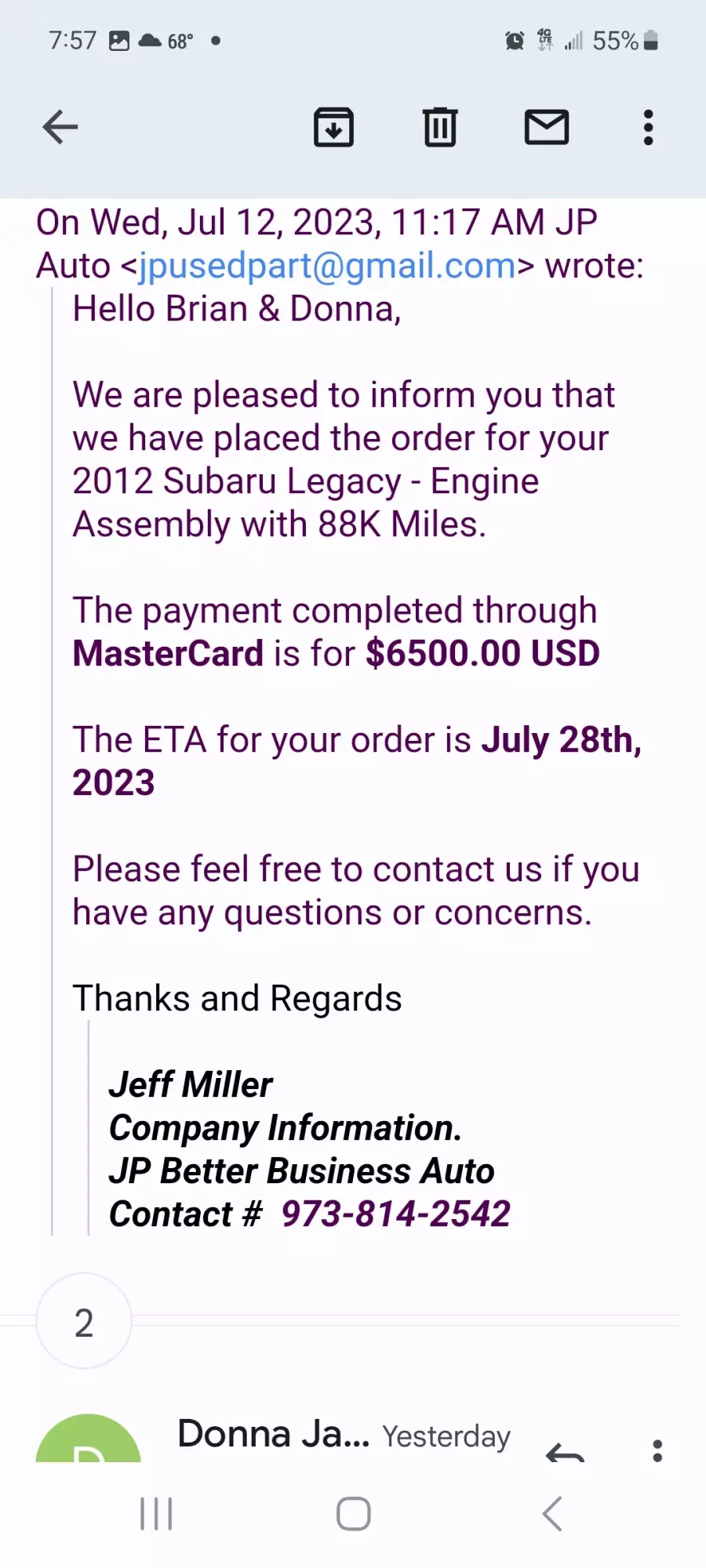
Task: Go to the system home screen
Action: pos(353,1514)
